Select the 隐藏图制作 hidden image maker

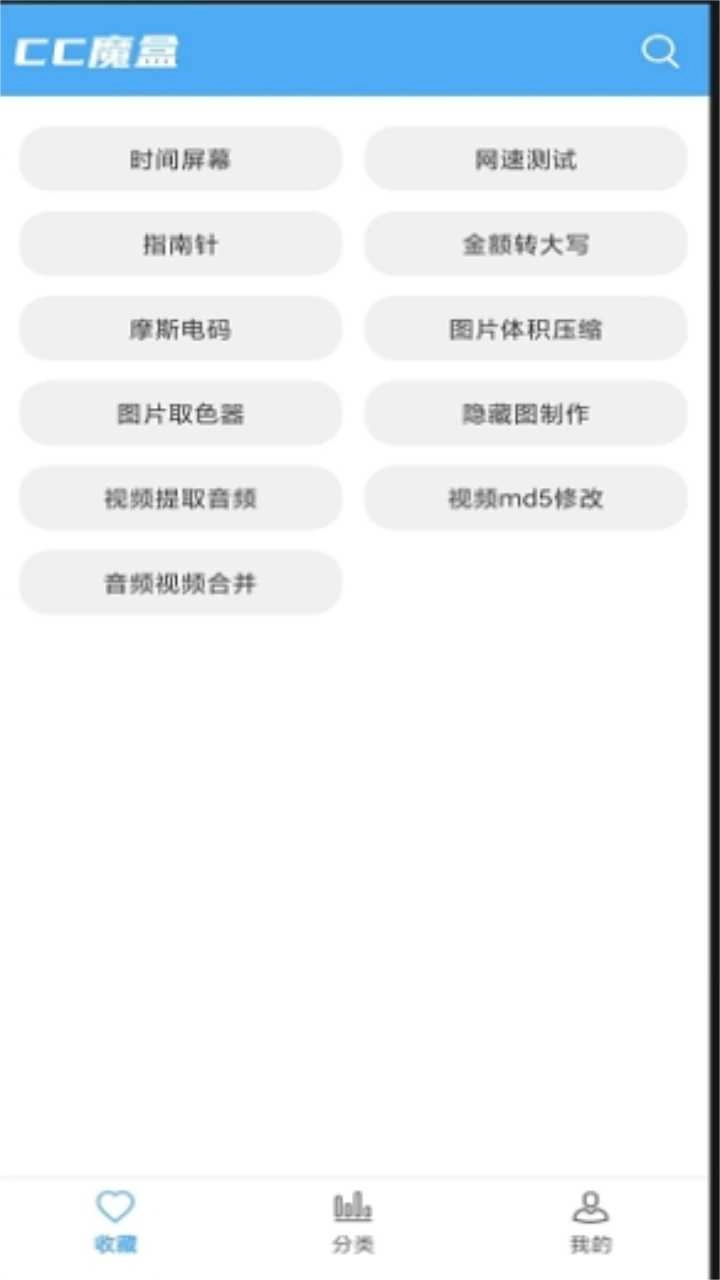[526, 413]
